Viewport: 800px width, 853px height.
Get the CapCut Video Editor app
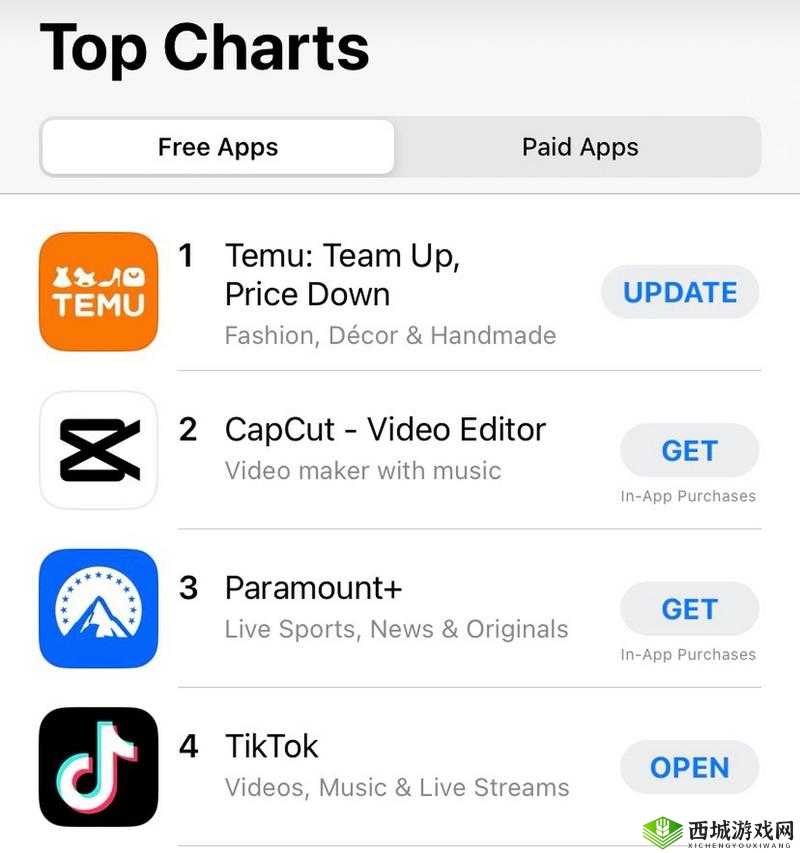coord(689,451)
